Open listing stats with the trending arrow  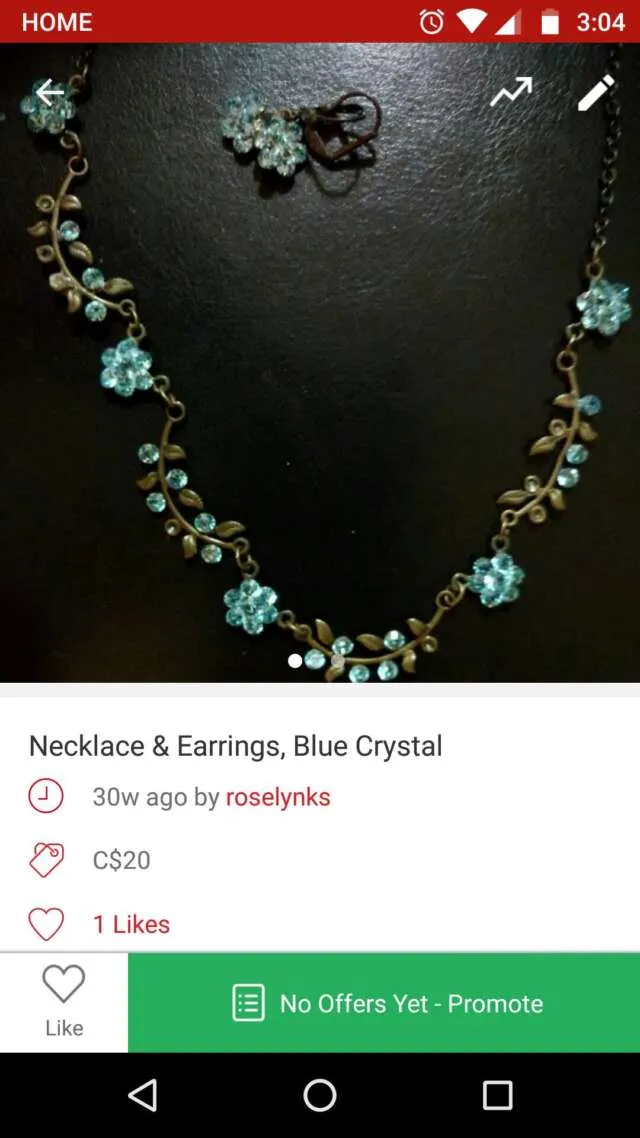511,93
